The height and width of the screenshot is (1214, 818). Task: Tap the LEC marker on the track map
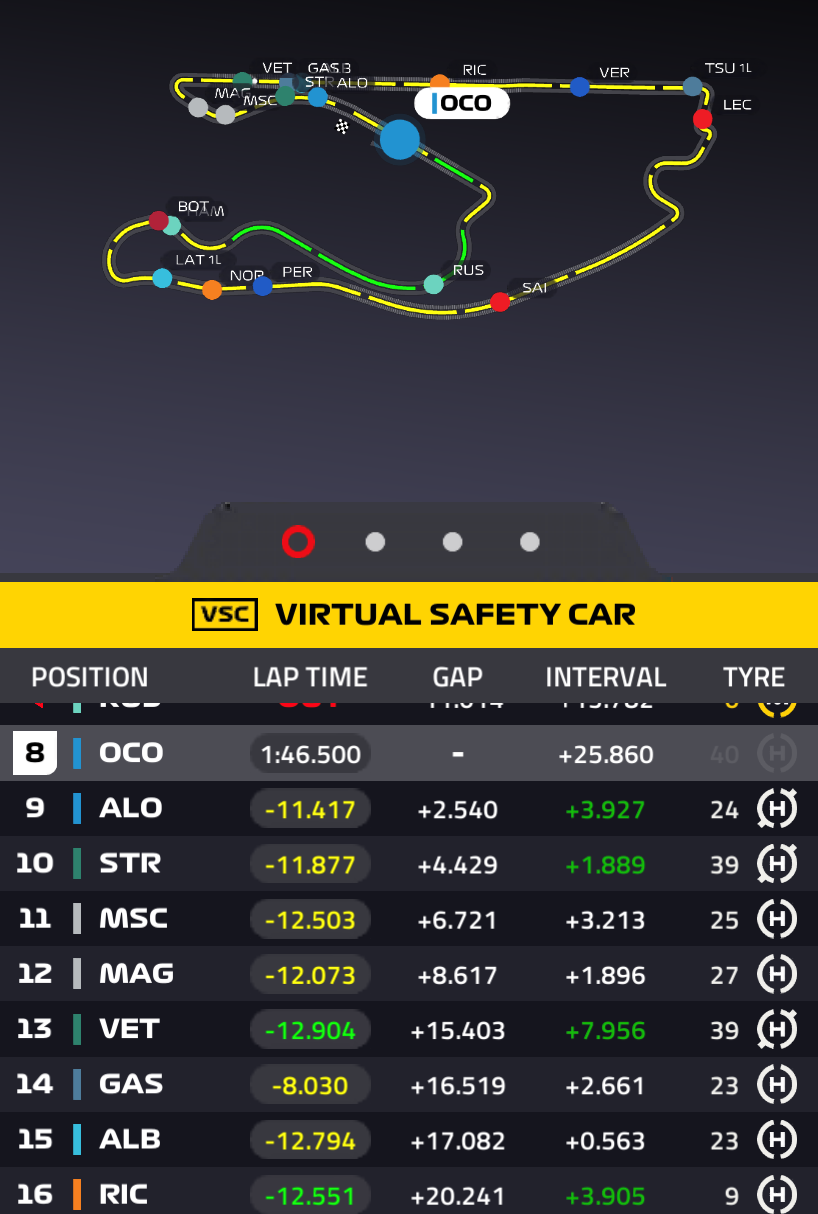point(703,119)
